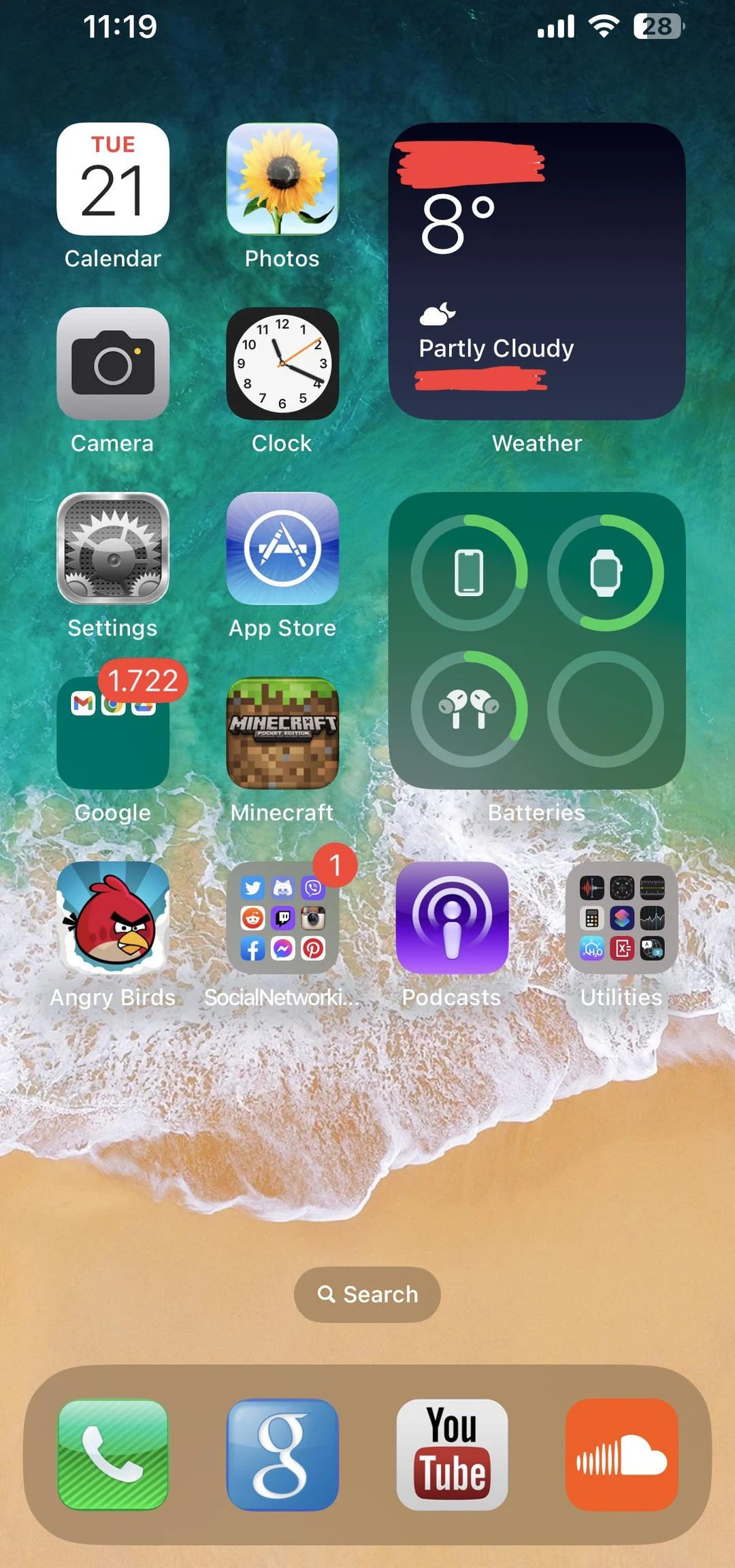Open the Camera app
Image resolution: width=735 pixels, height=1568 pixels.
click(x=113, y=364)
